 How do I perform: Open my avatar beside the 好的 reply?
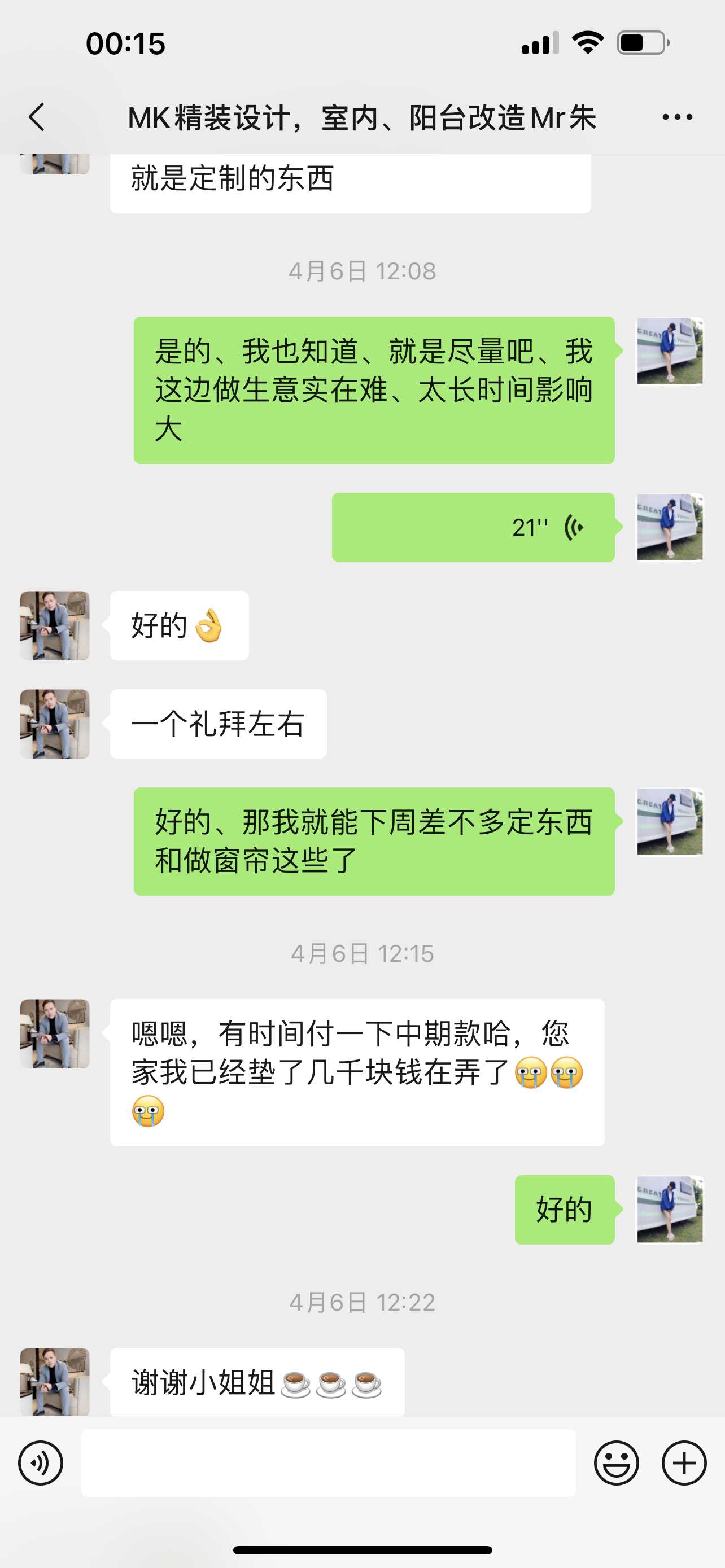point(670,1210)
